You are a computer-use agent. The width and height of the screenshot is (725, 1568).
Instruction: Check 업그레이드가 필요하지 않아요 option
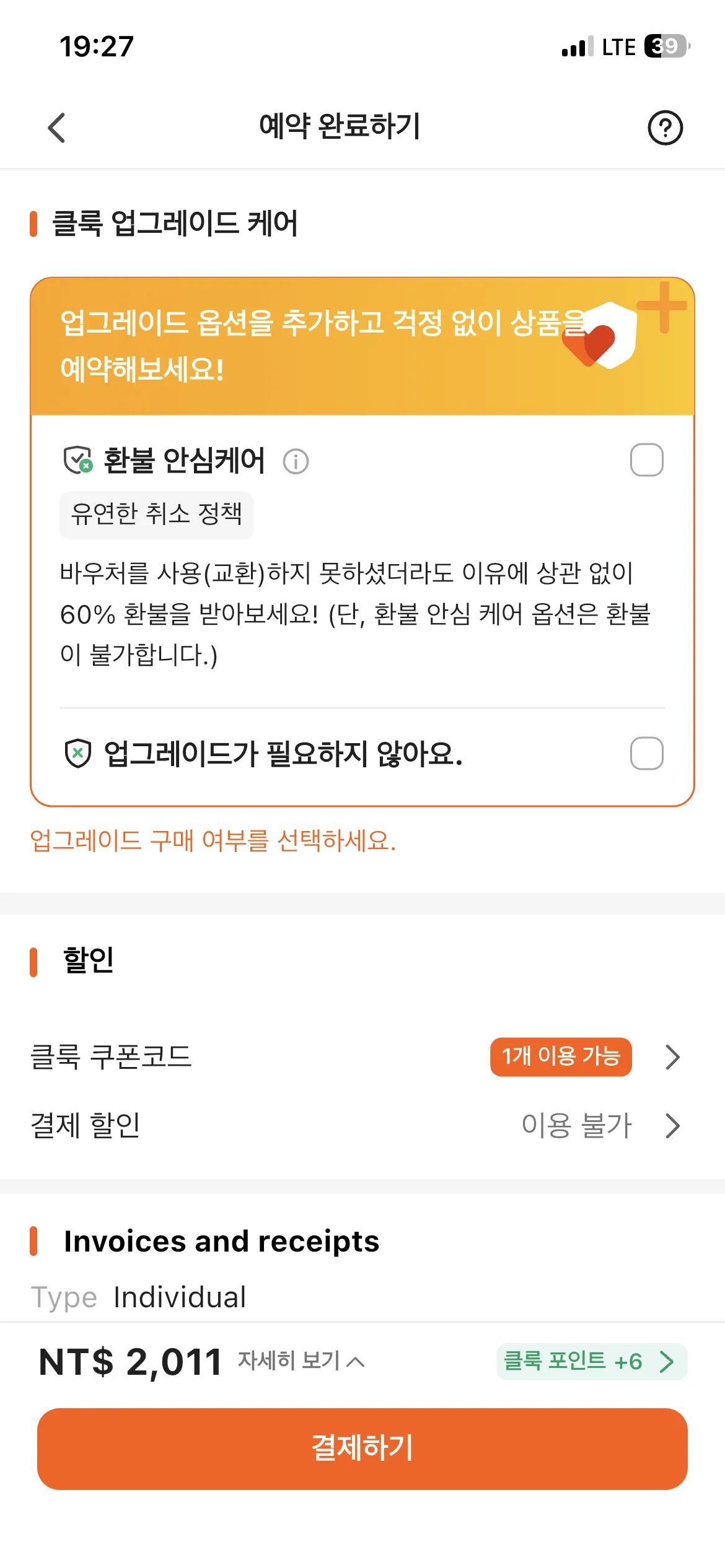pyautogui.click(x=646, y=753)
